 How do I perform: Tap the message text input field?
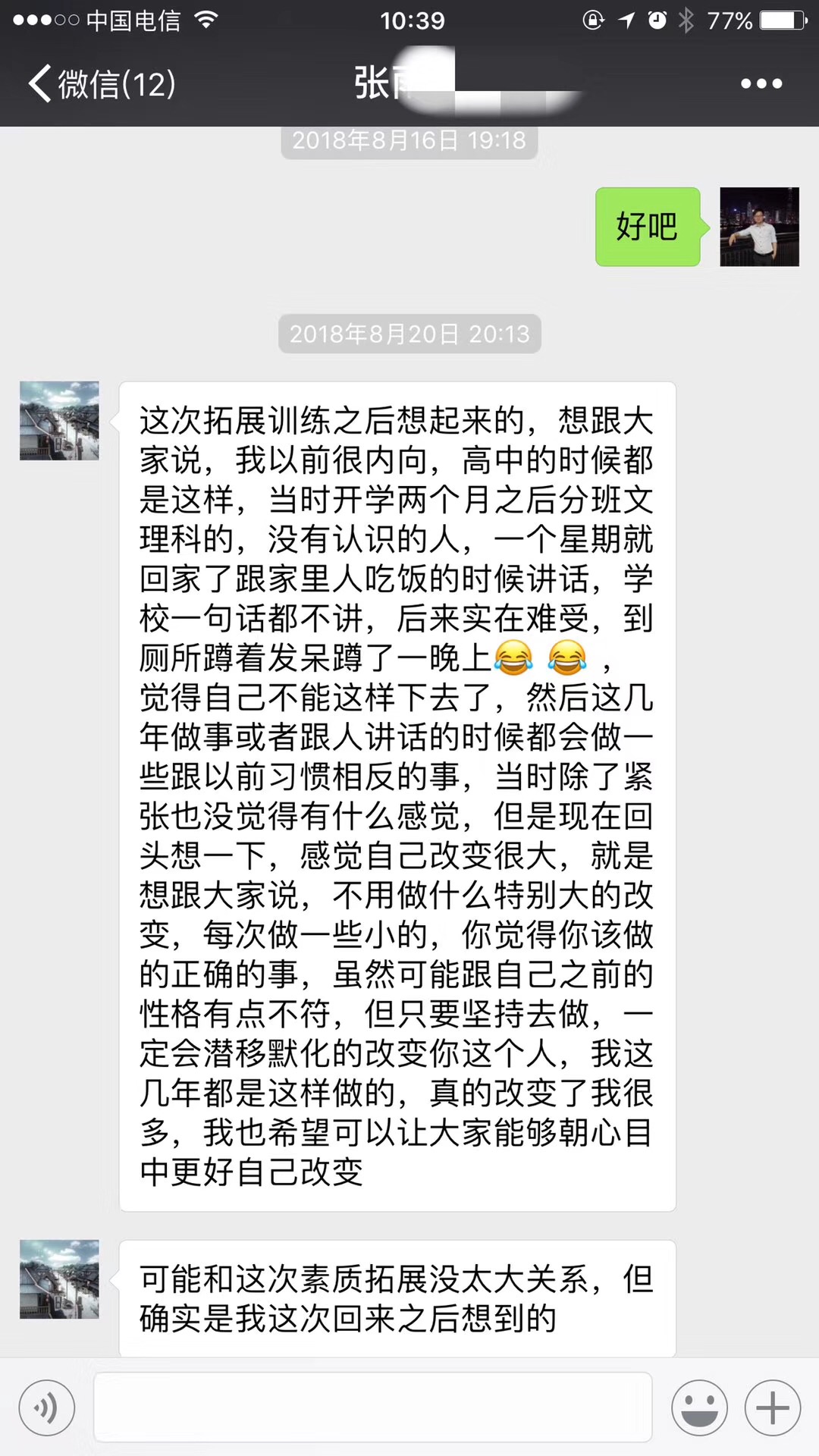[372, 1407]
